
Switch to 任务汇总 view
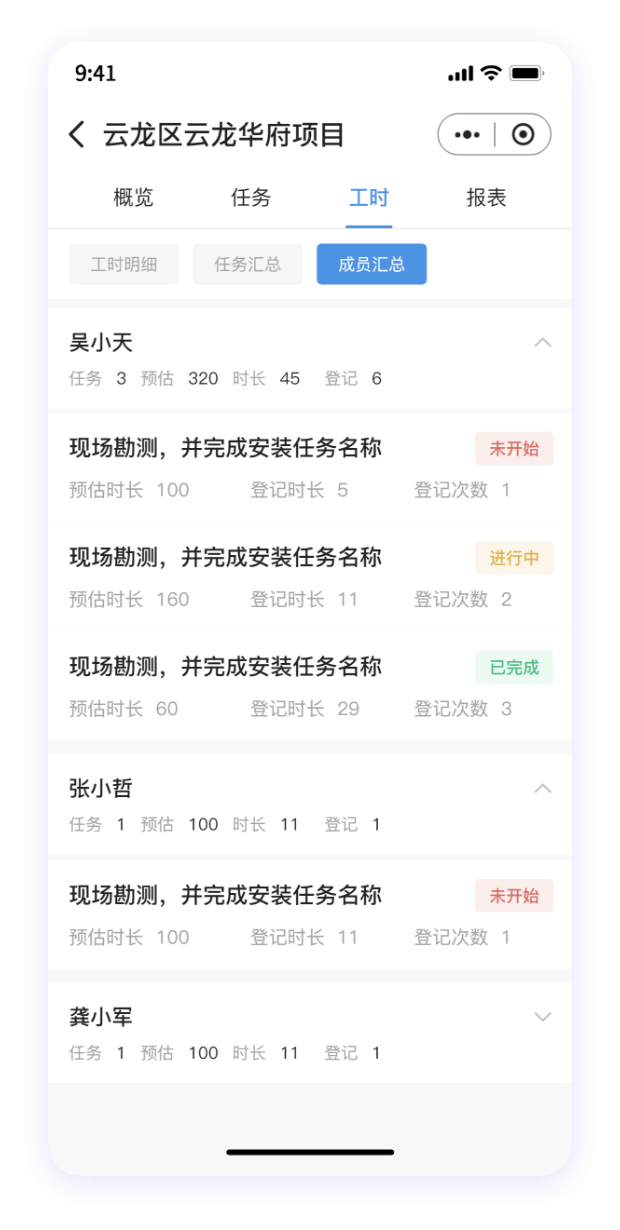pyautogui.click(x=248, y=264)
